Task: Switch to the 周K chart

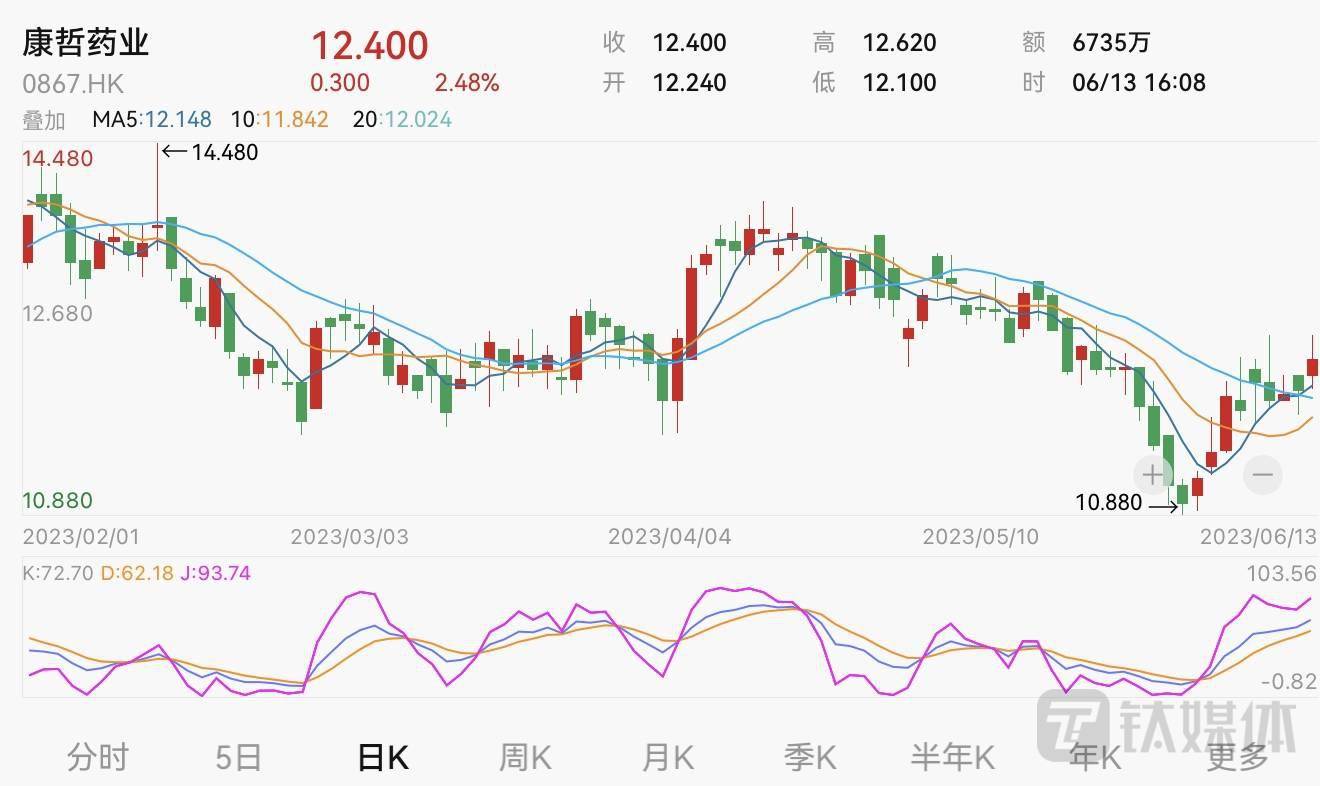Action: coord(525,757)
